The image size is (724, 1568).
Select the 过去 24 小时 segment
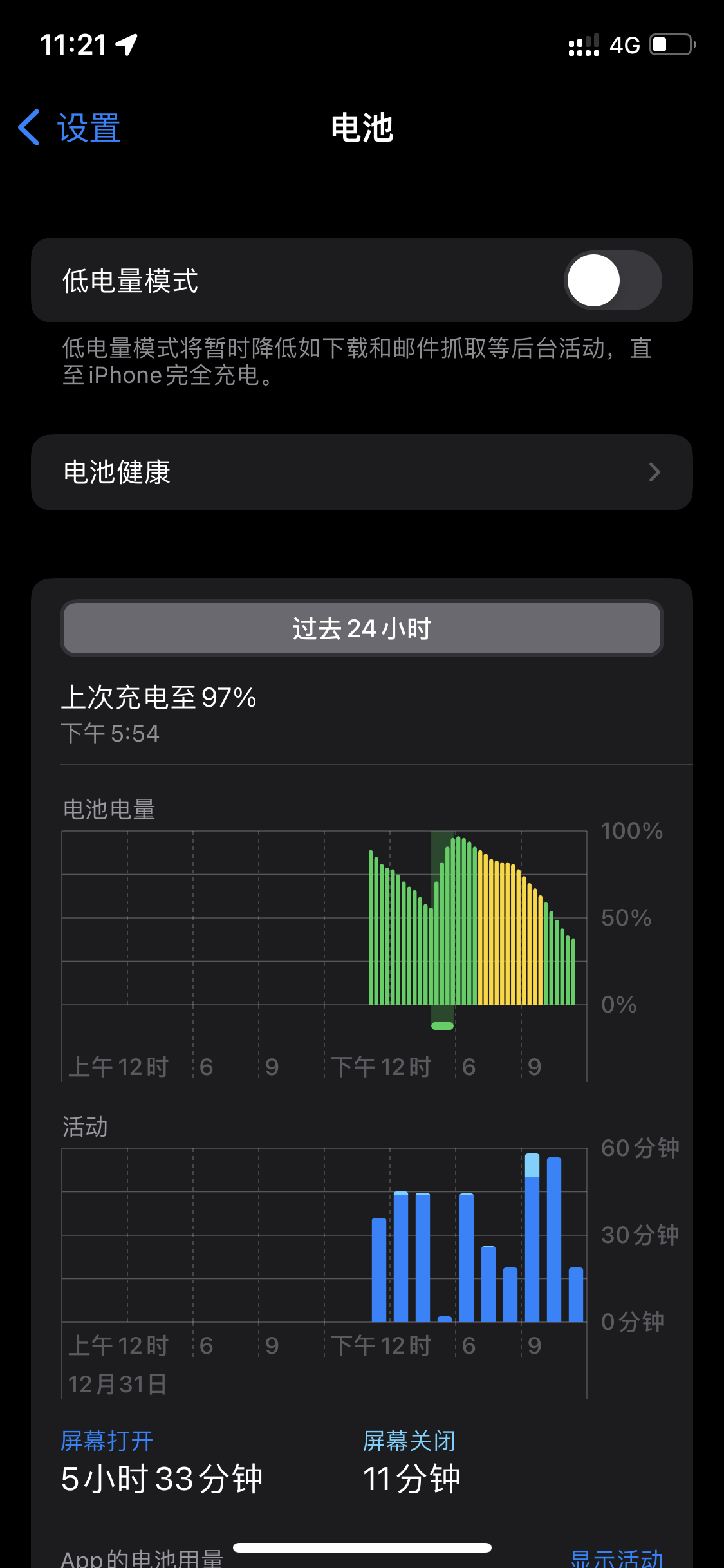362,628
